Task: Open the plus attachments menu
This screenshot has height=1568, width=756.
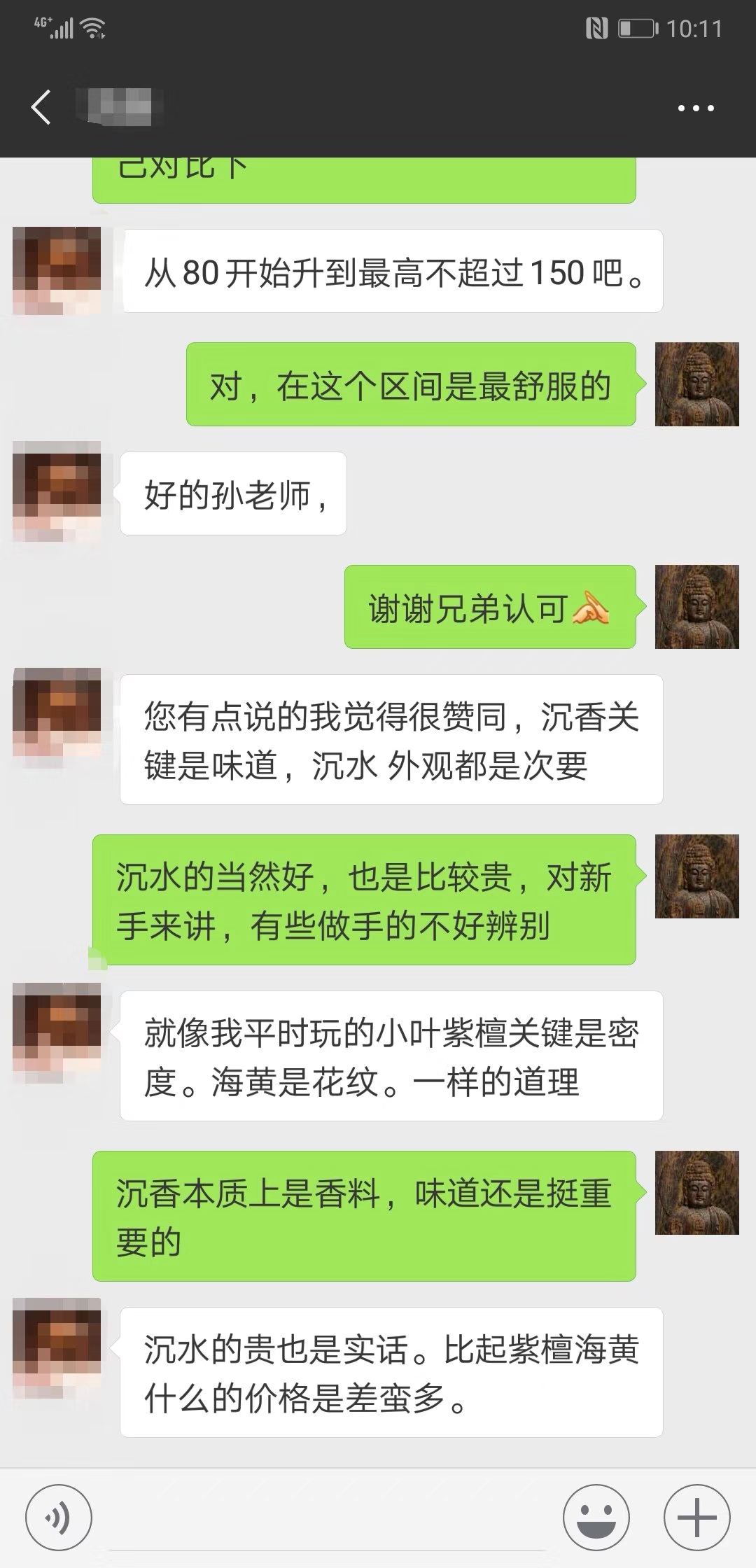Action: 697,1519
